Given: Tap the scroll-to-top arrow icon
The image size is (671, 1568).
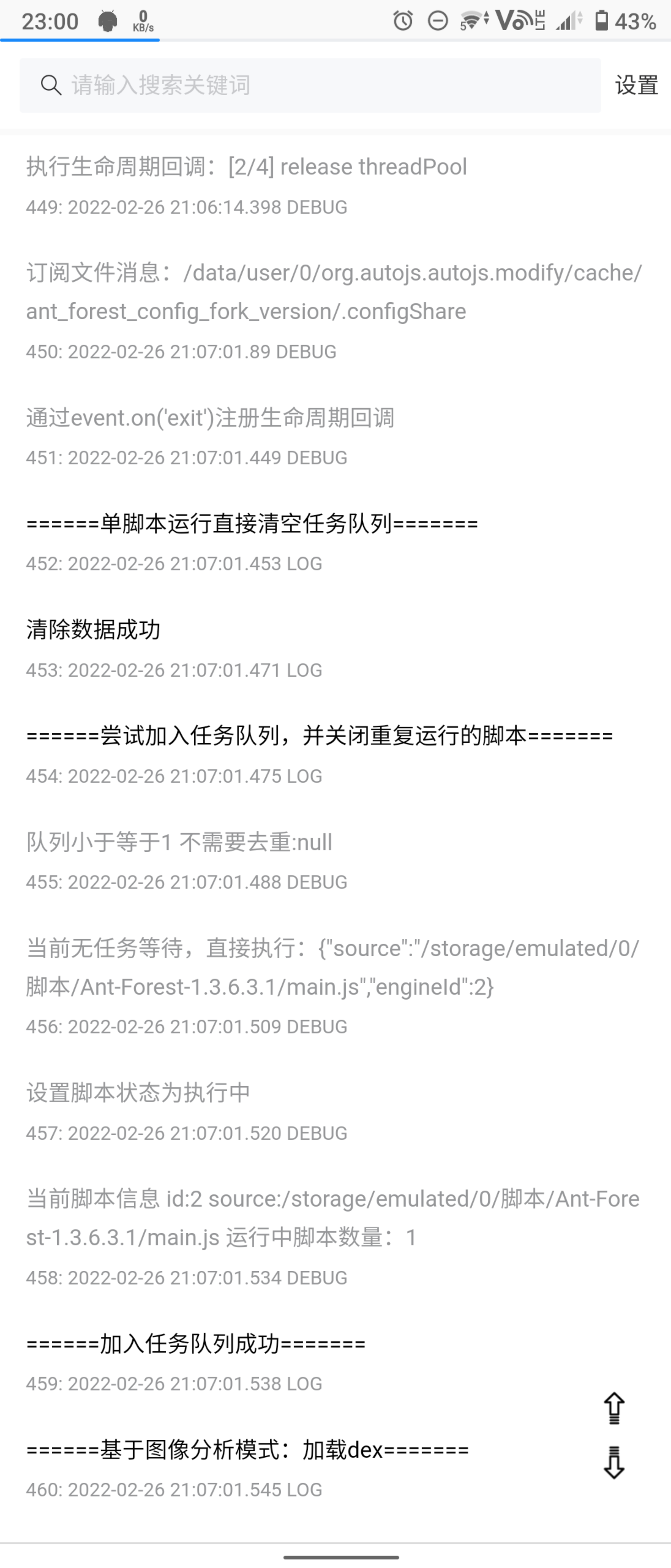Looking at the screenshot, I should point(614,1408).
